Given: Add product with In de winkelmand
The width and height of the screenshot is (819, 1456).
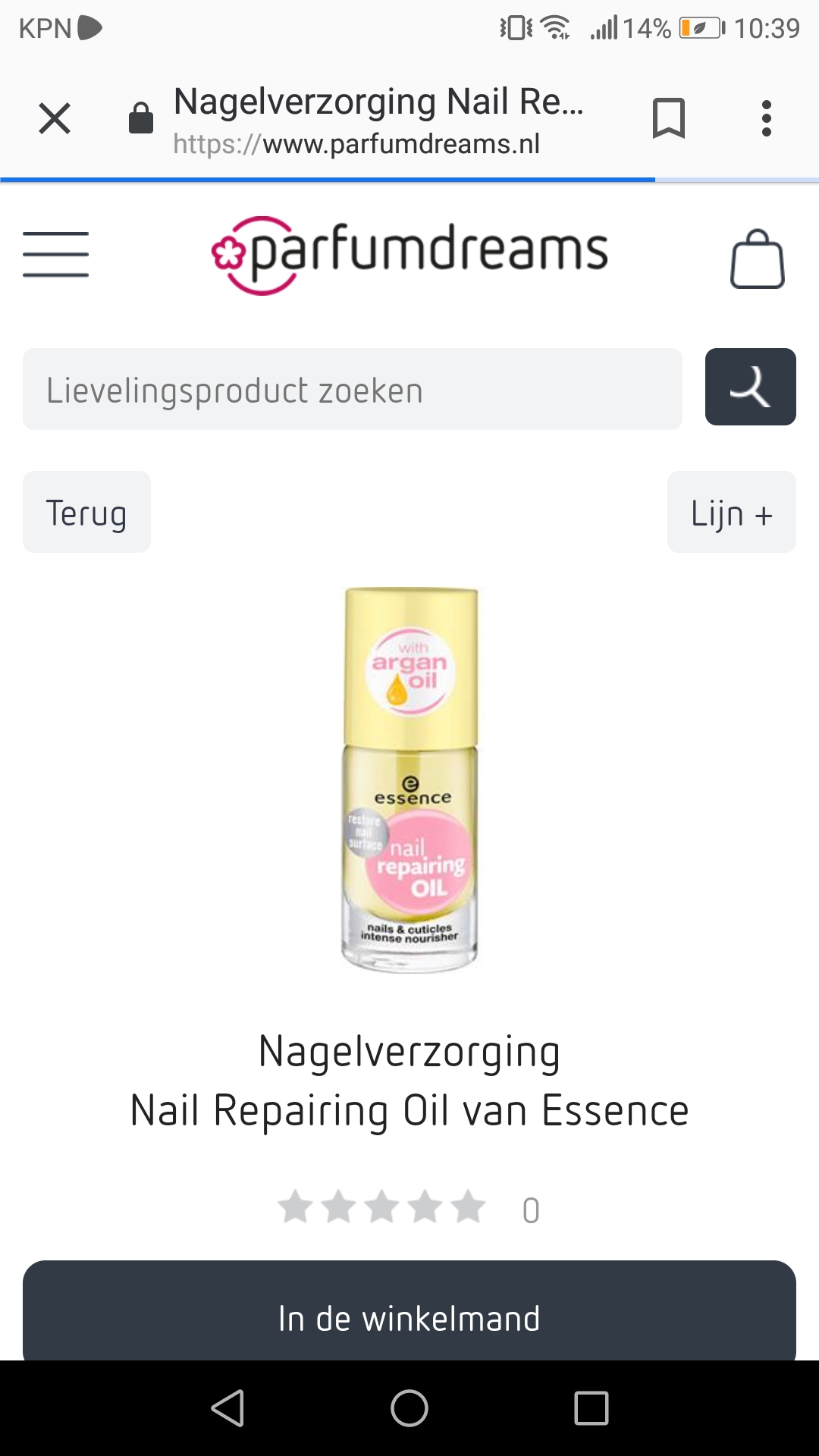Looking at the screenshot, I should click(409, 1312).
